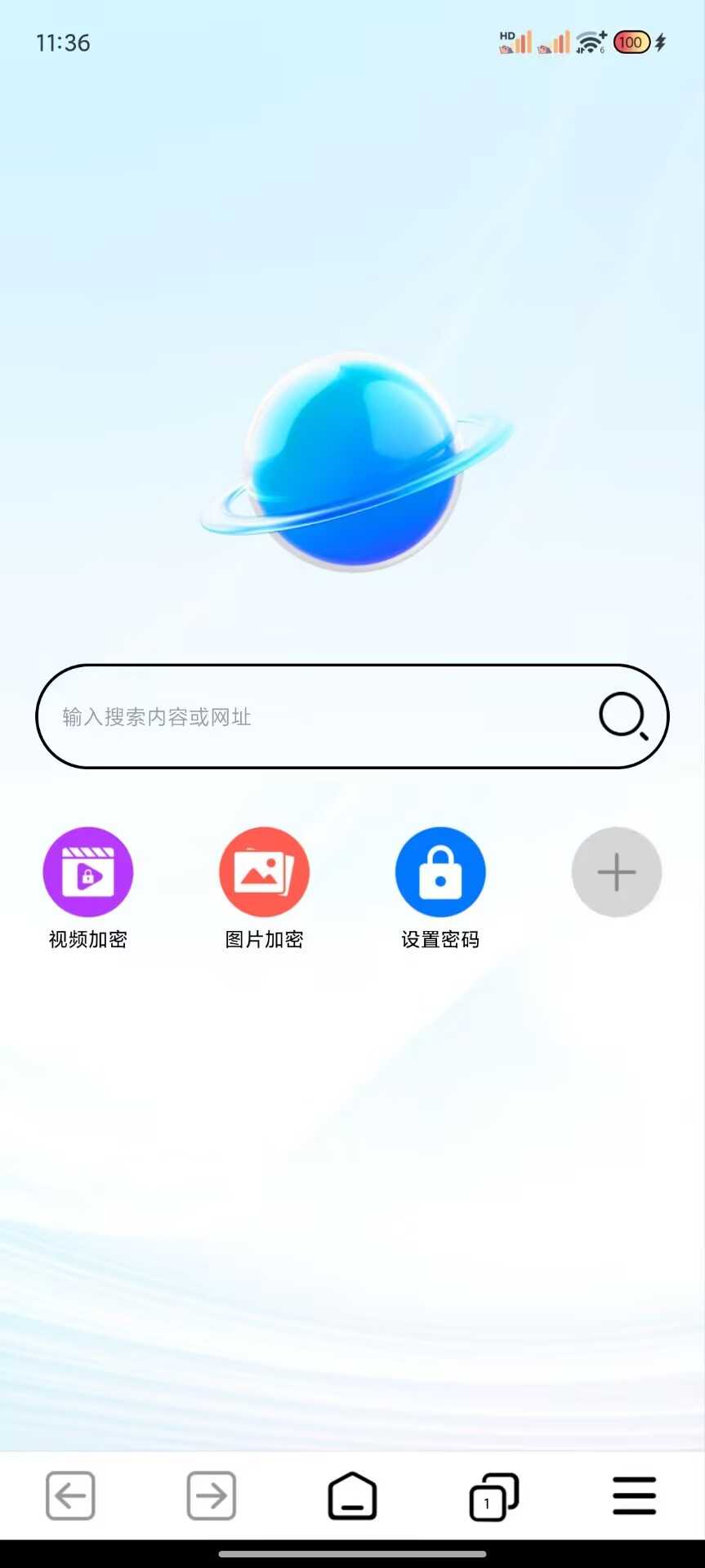Open 图片加密 shortcut
The height and width of the screenshot is (1568, 705).
(x=264, y=872)
